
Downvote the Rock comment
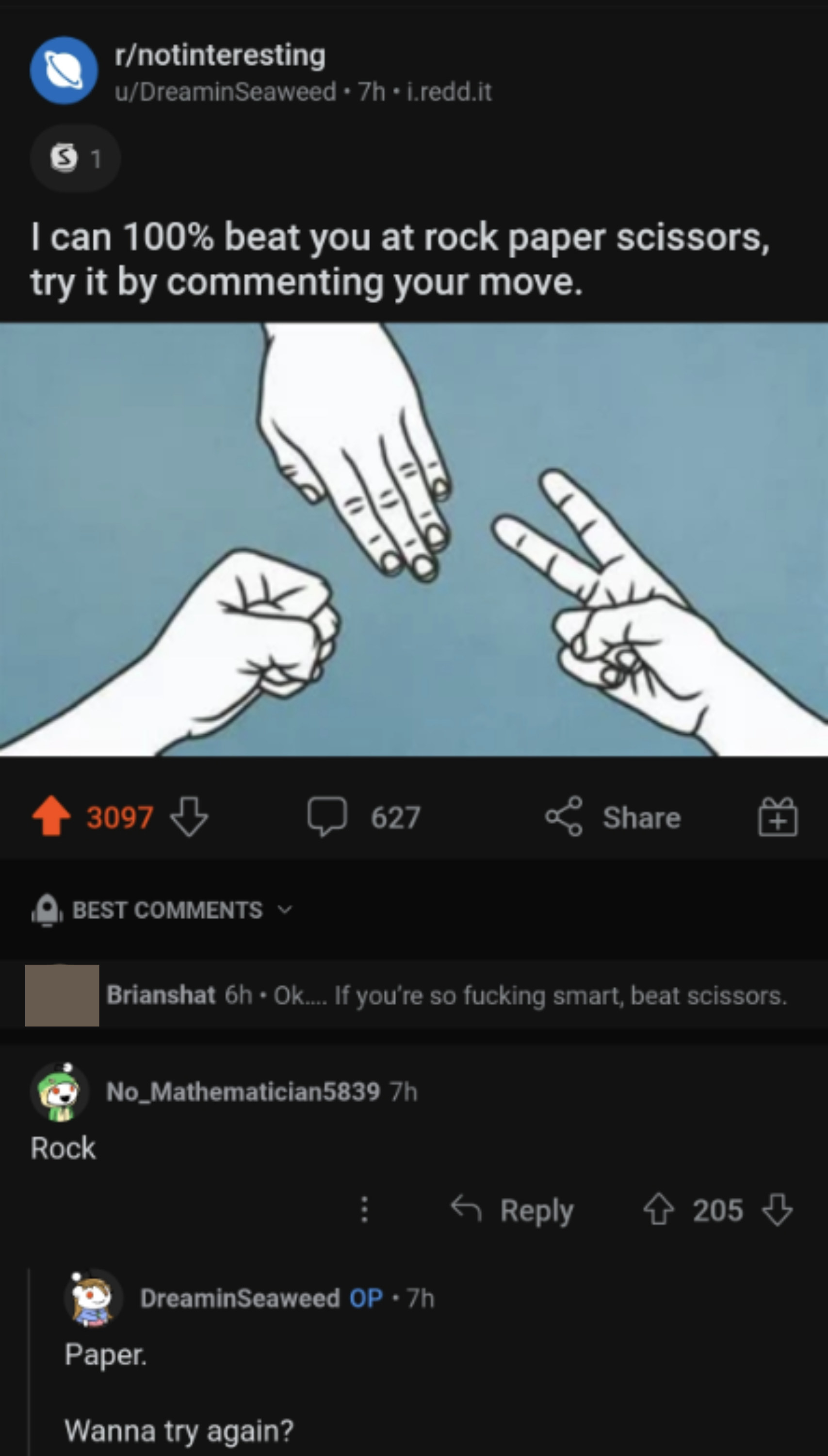pyautogui.click(x=777, y=1209)
